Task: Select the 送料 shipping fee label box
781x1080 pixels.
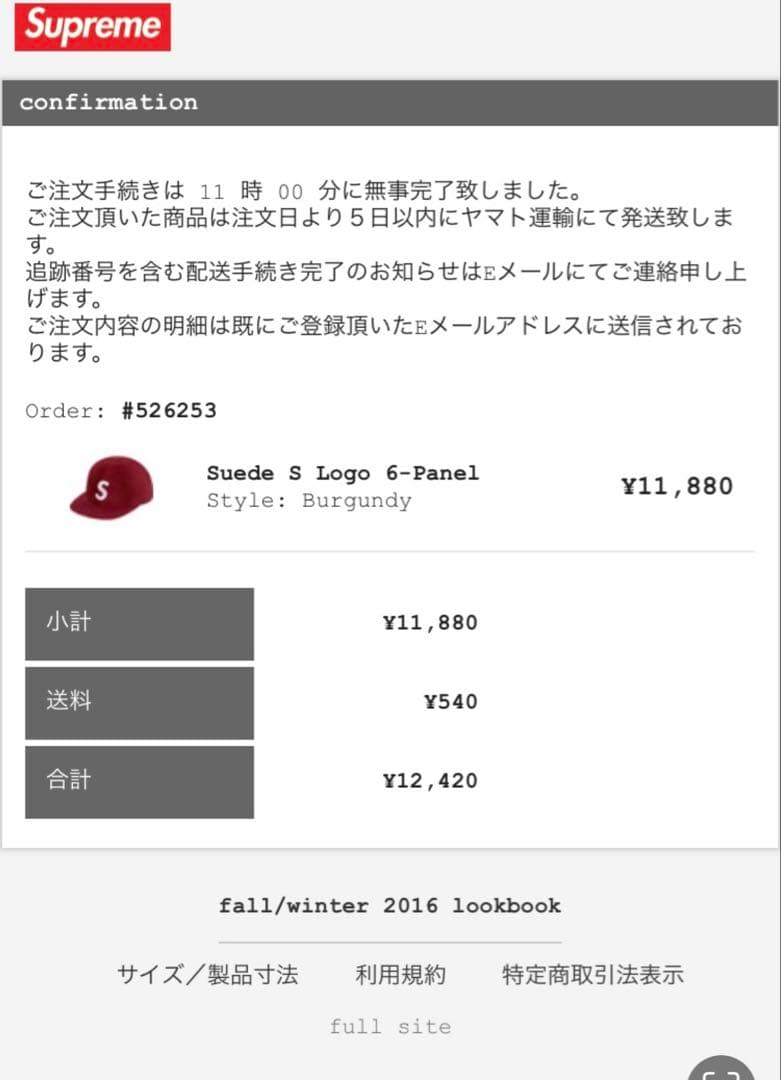Action: (139, 702)
